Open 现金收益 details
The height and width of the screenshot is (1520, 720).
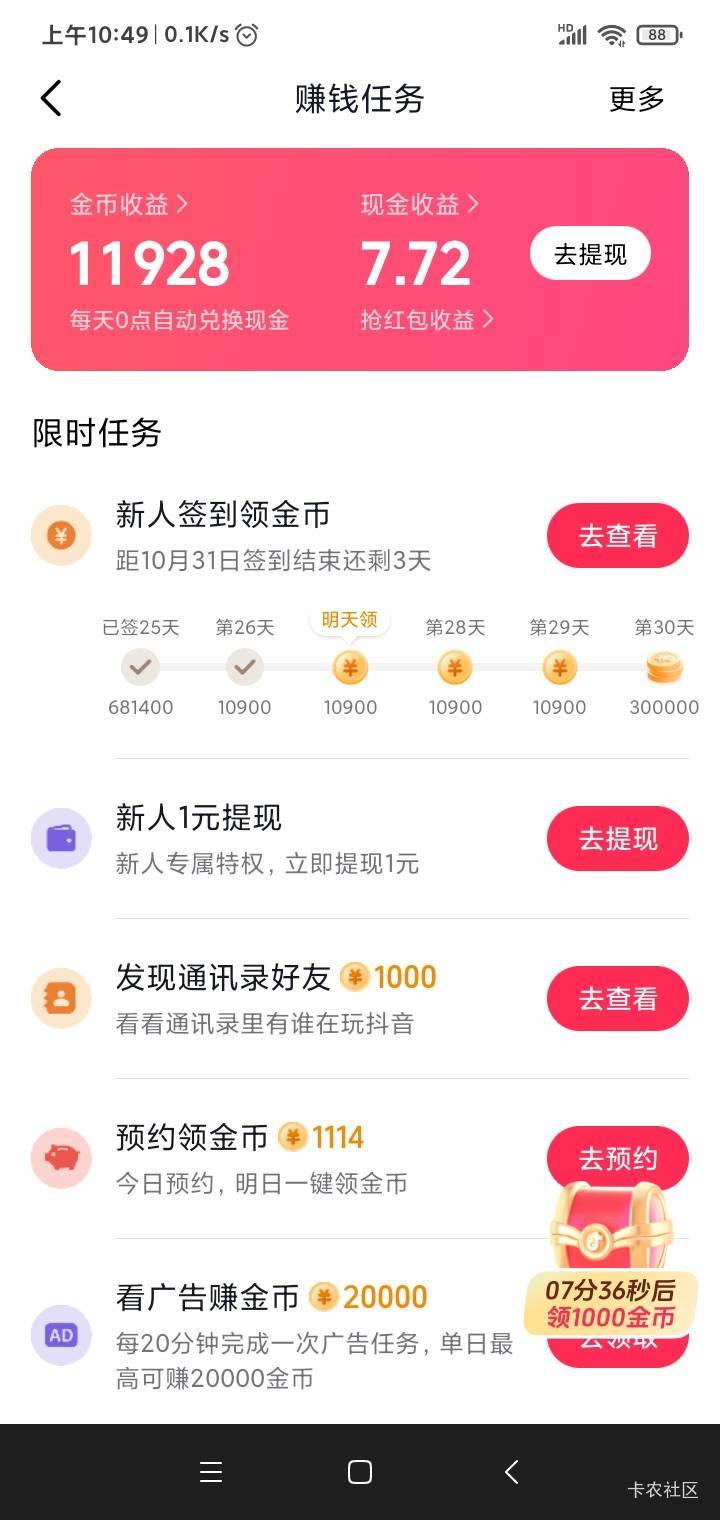coord(419,205)
